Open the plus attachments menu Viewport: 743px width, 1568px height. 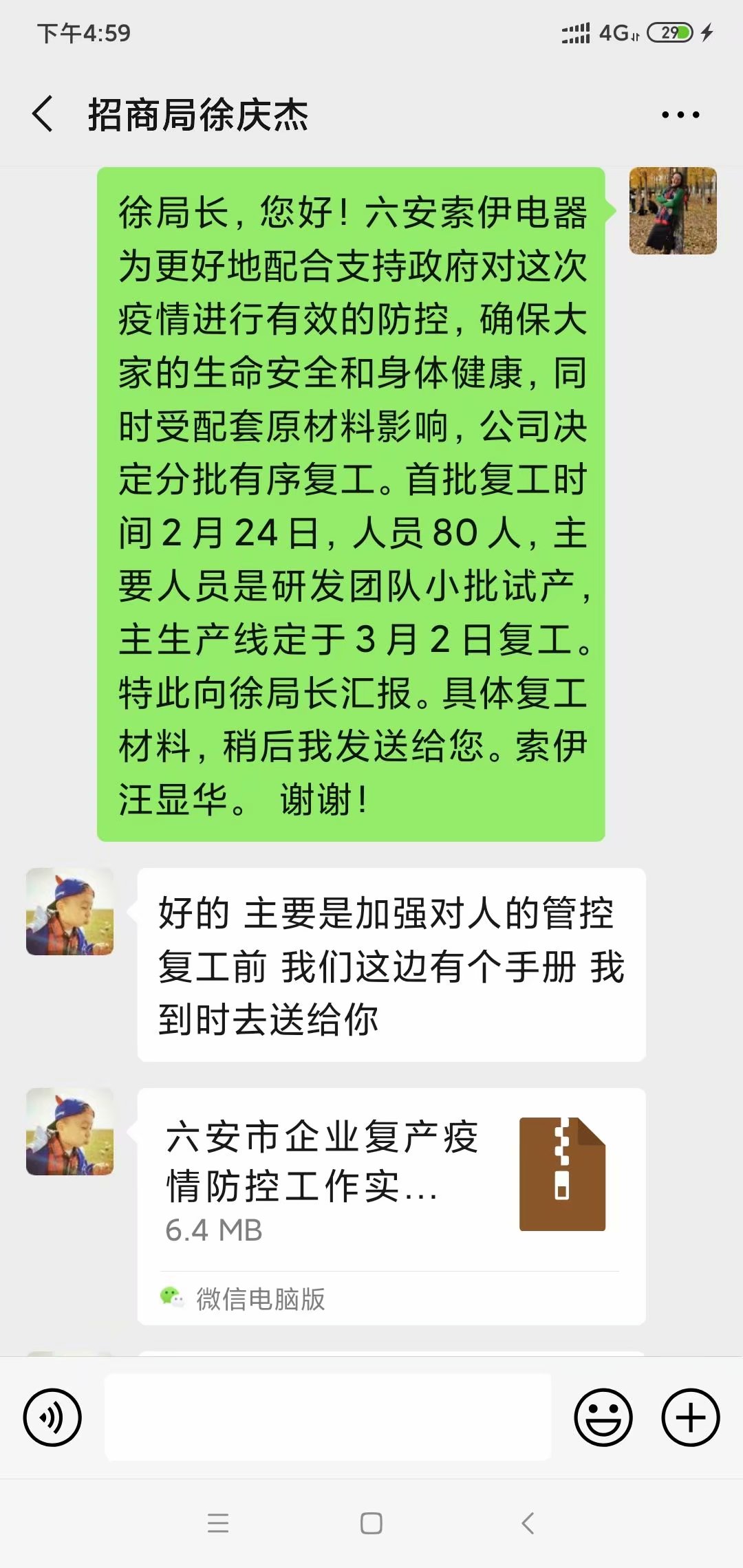690,1417
